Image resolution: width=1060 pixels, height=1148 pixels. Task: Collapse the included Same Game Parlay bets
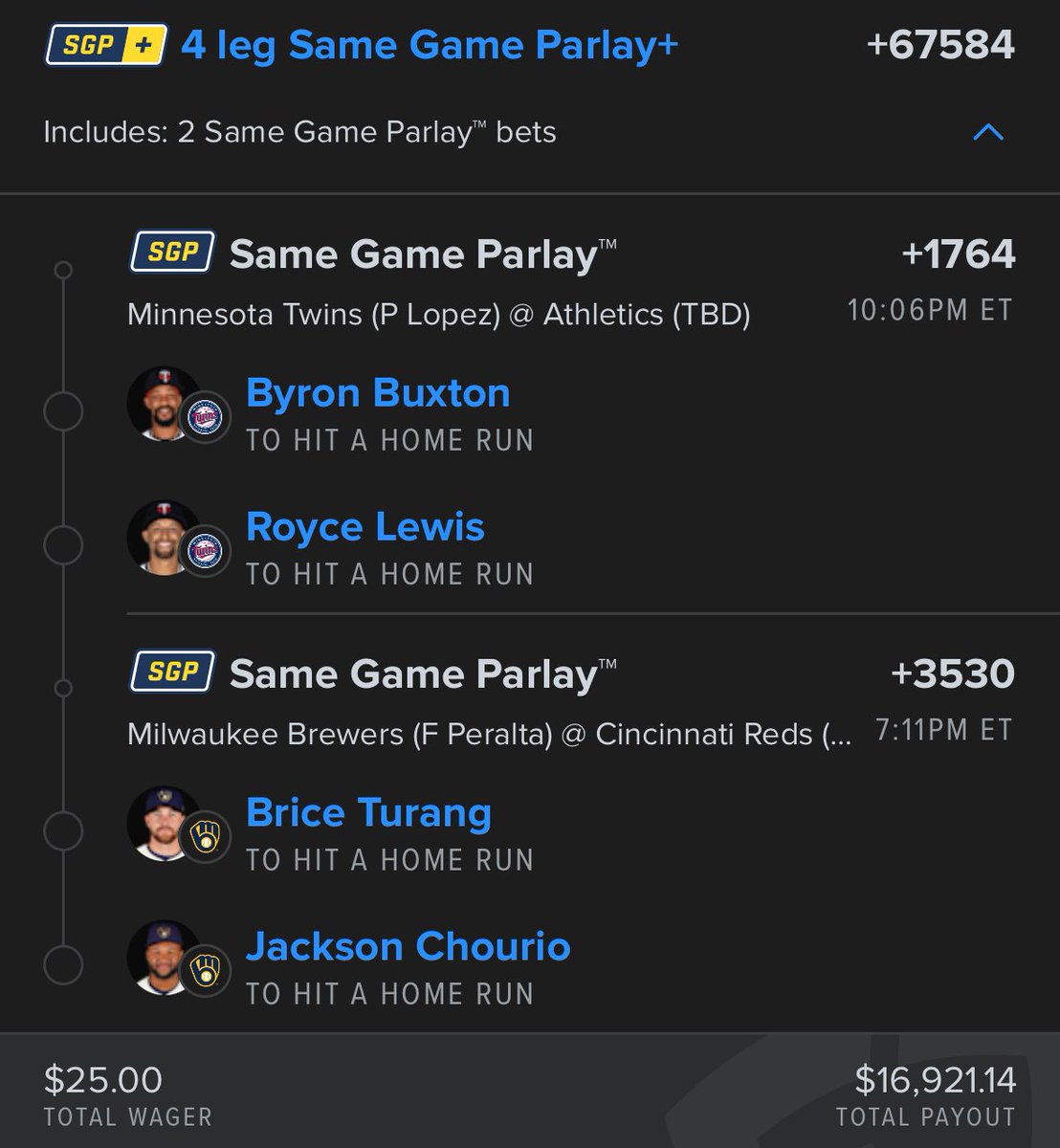[987, 132]
